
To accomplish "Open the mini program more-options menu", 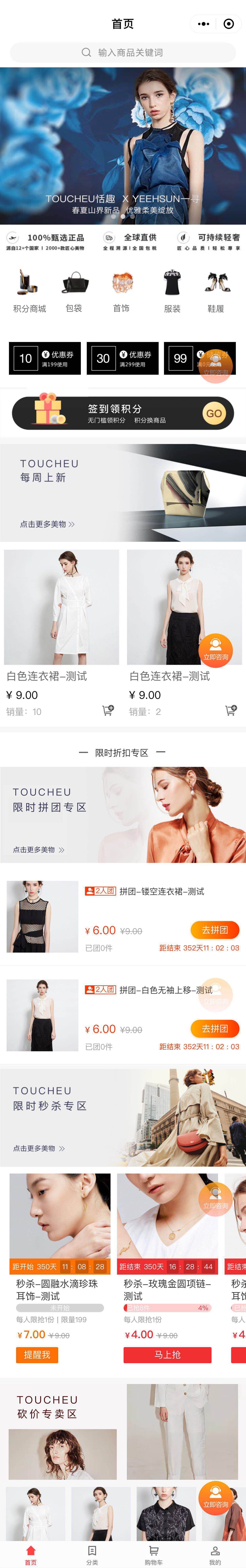I will (203, 24).
